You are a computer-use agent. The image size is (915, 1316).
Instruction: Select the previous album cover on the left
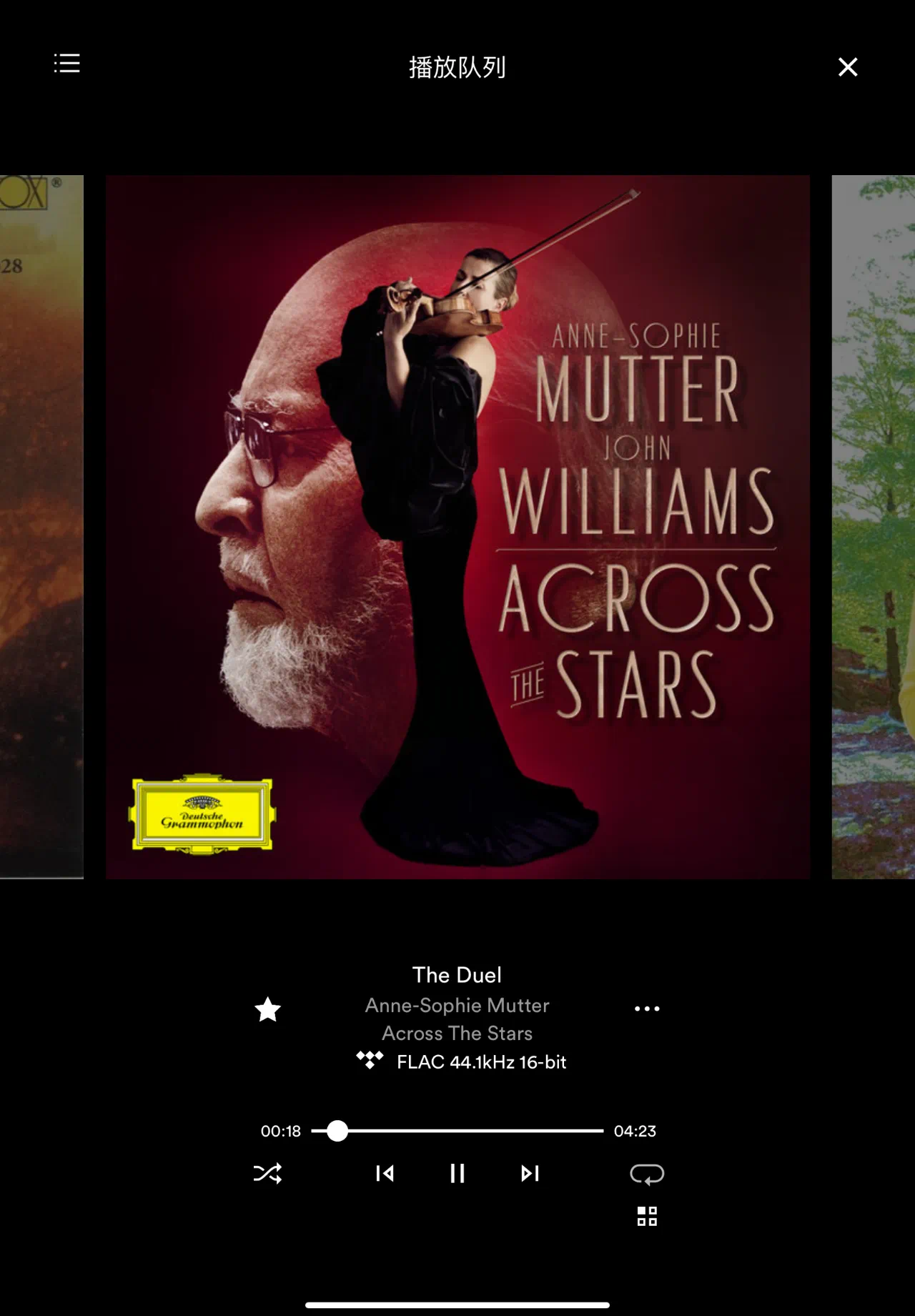[41, 527]
